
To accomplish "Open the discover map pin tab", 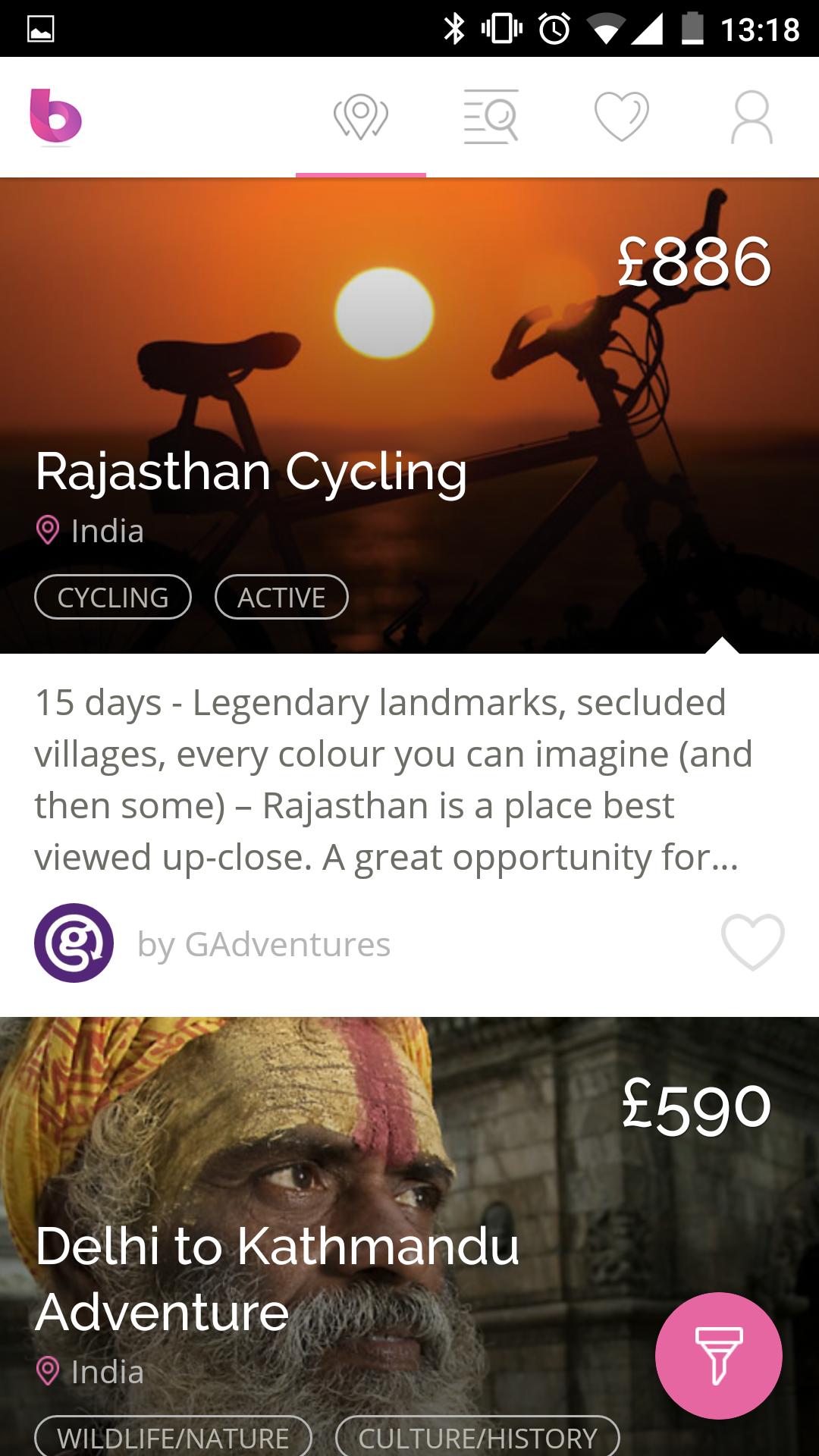I will (x=361, y=117).
